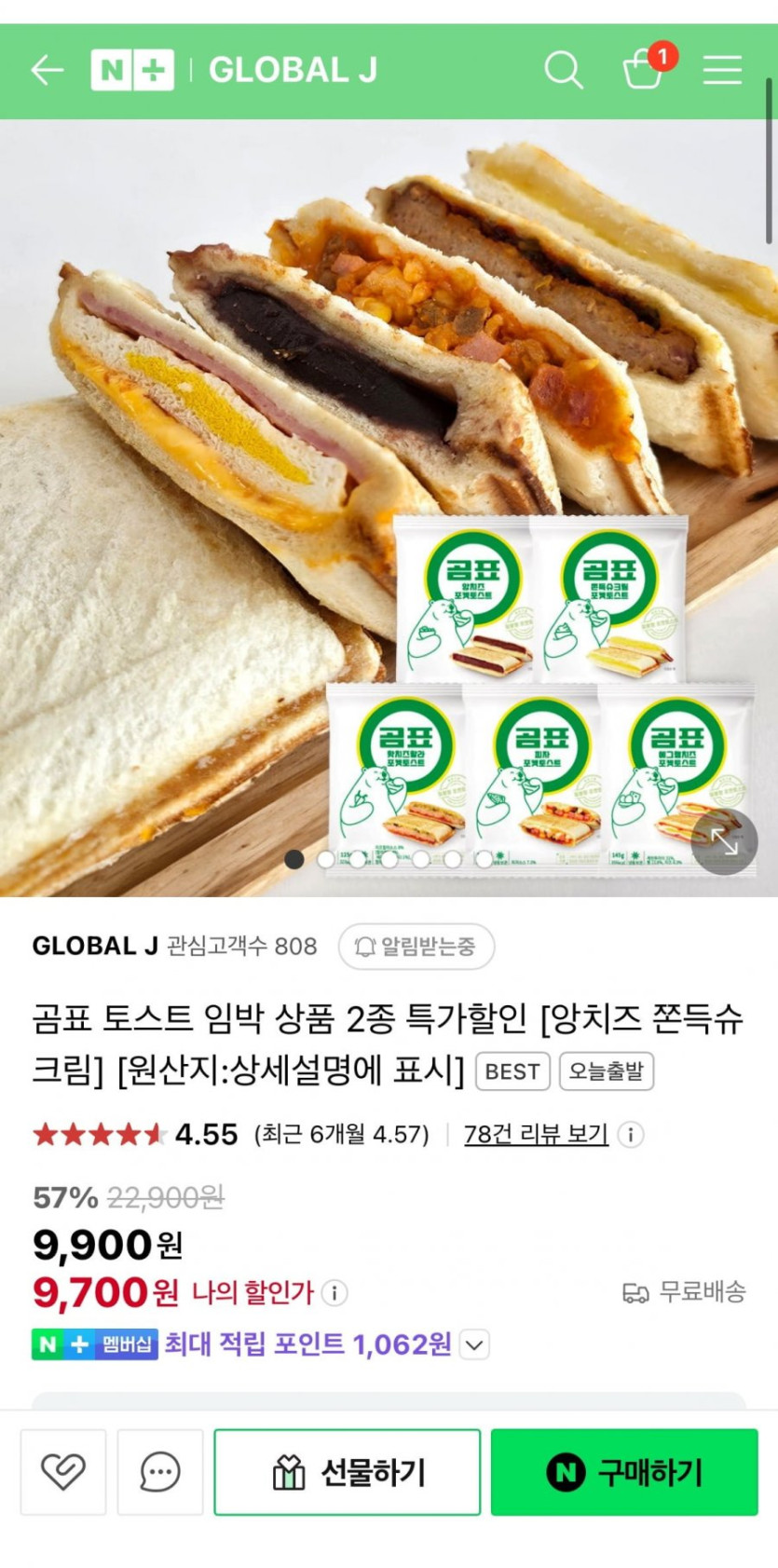Open the hamburger menu
778x1568 pixels.
(x=722, y=70)
